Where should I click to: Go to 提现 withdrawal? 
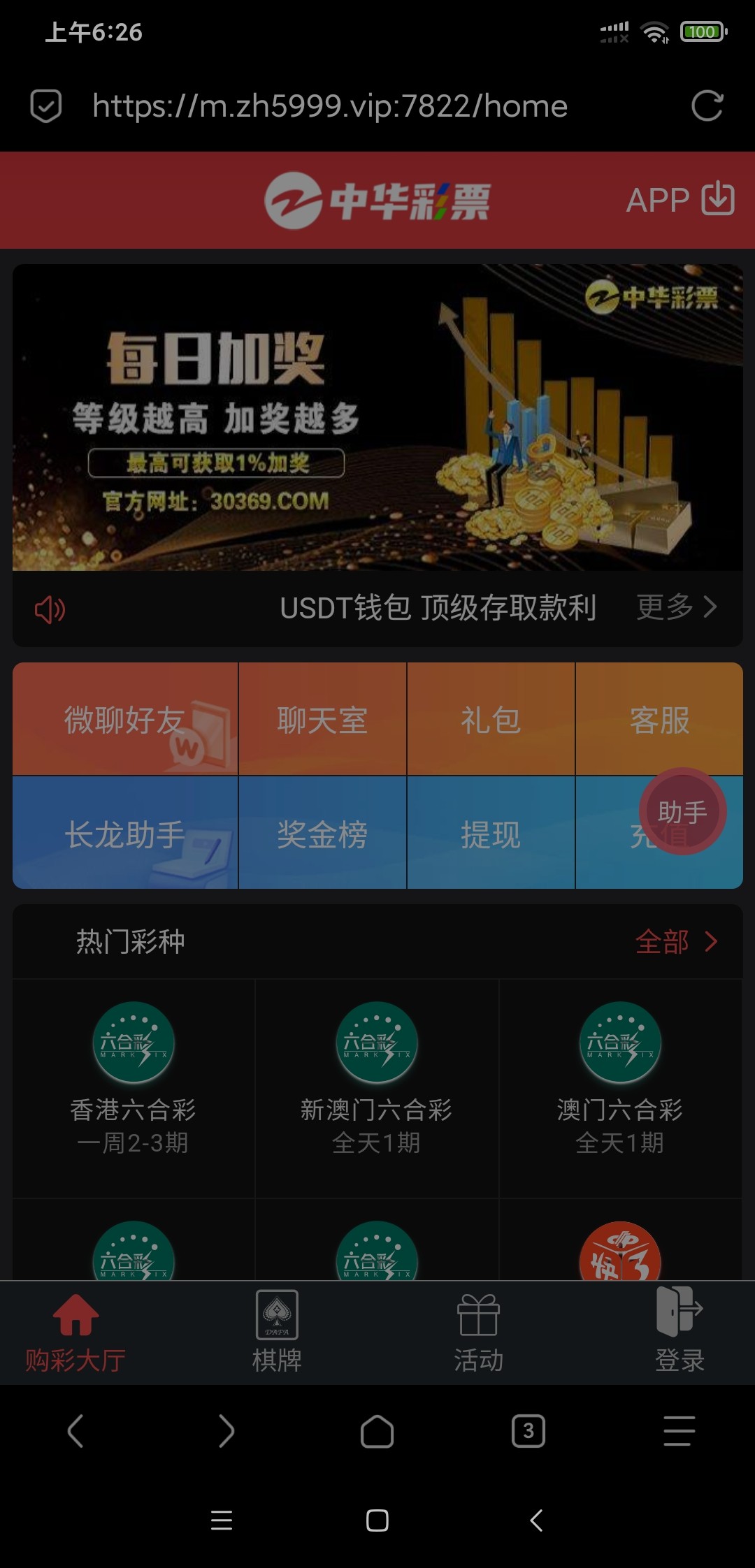click(491, 834)
